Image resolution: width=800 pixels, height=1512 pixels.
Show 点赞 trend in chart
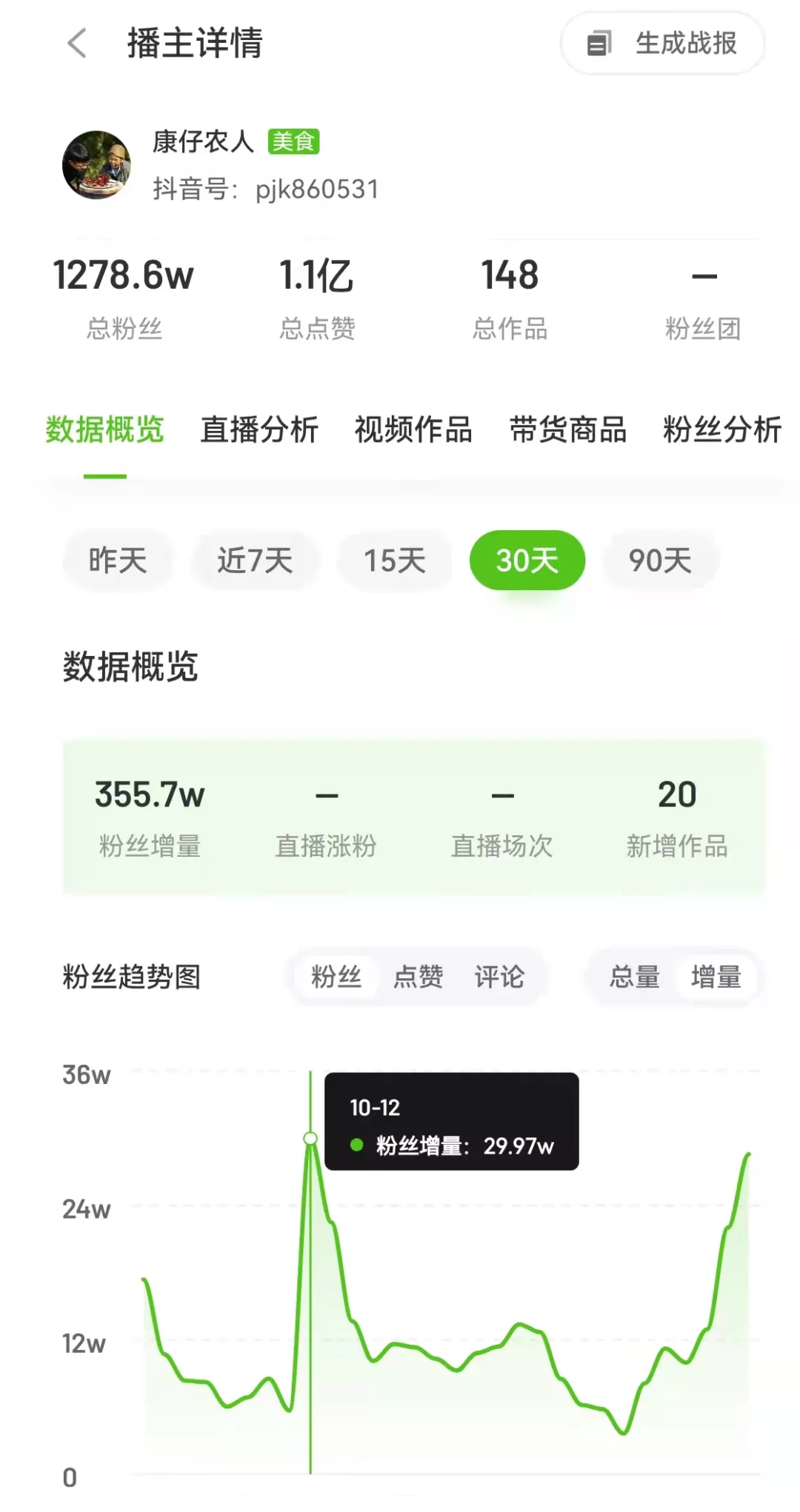(418, 977)
